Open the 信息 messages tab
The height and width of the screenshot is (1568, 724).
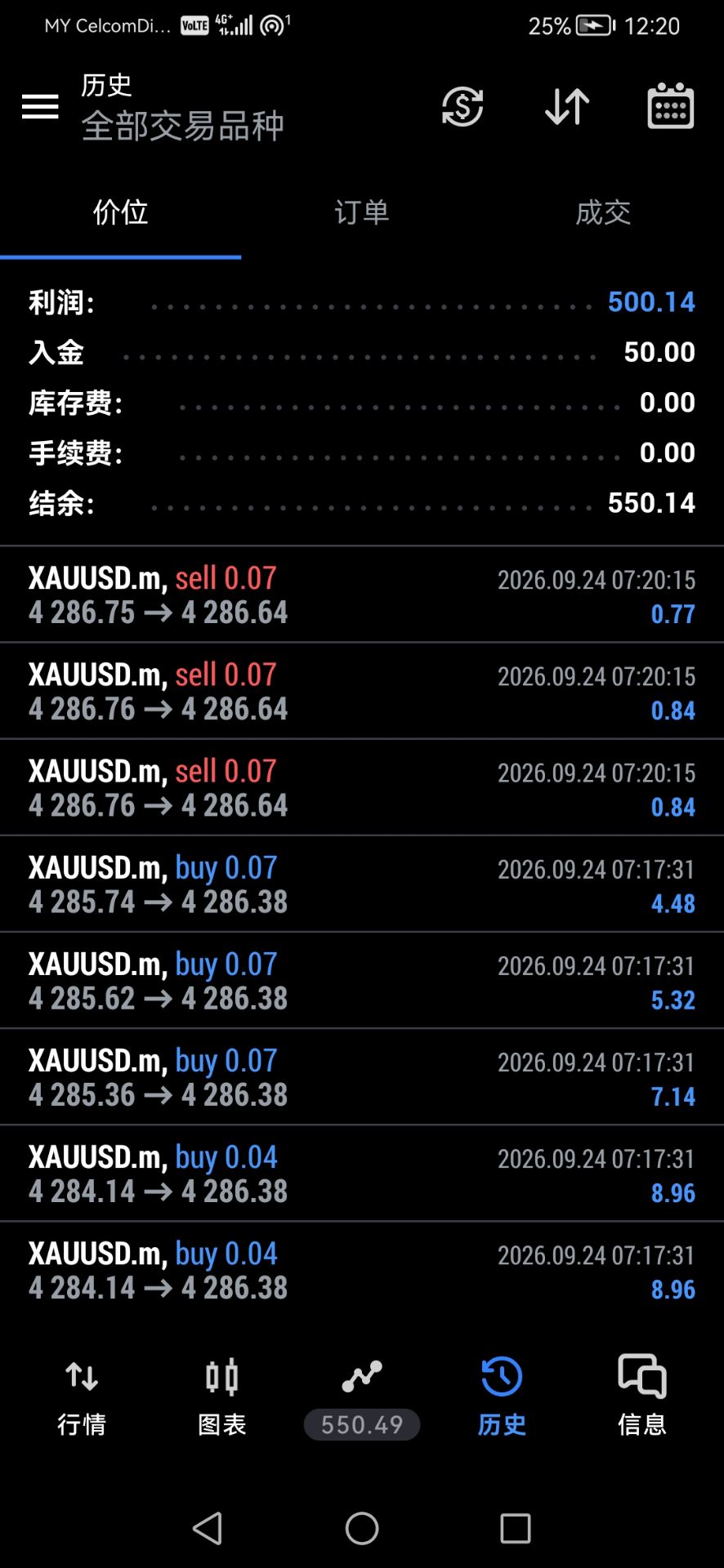pyautogui.click(x=642, y=1398)
